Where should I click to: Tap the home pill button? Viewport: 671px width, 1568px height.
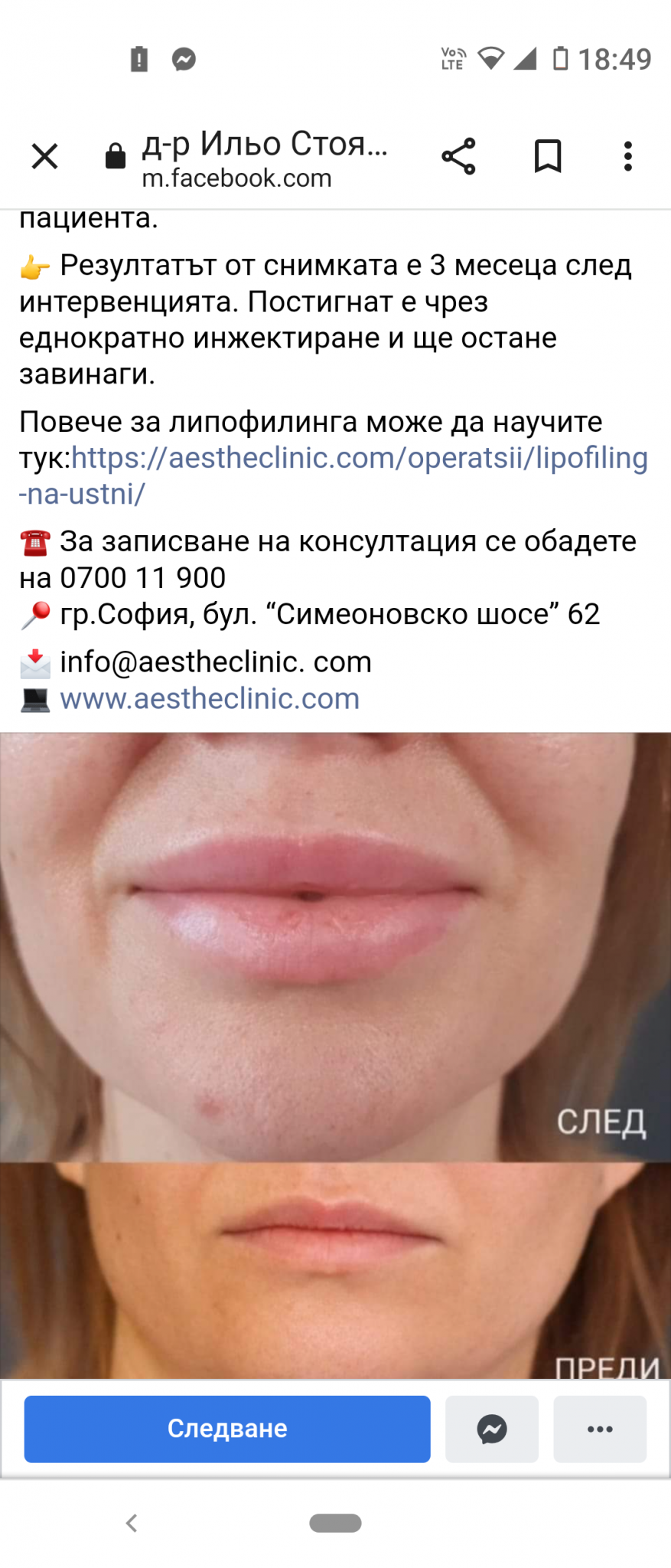click(335, 1523)
